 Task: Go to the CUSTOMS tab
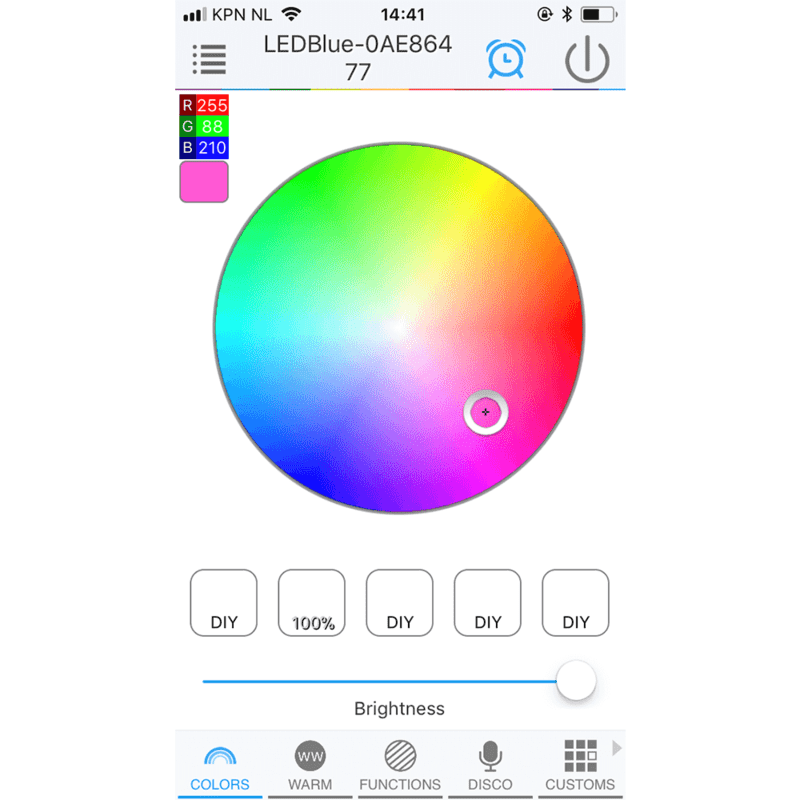pos(580,767)
